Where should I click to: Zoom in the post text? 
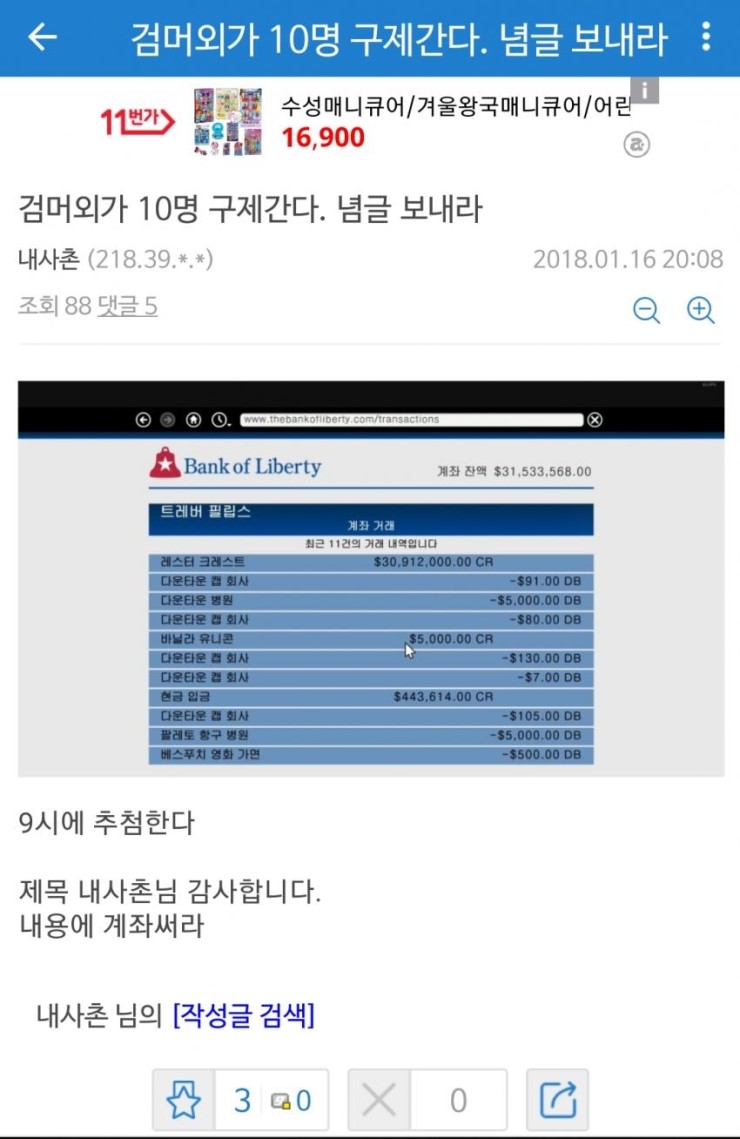(701, 310)
